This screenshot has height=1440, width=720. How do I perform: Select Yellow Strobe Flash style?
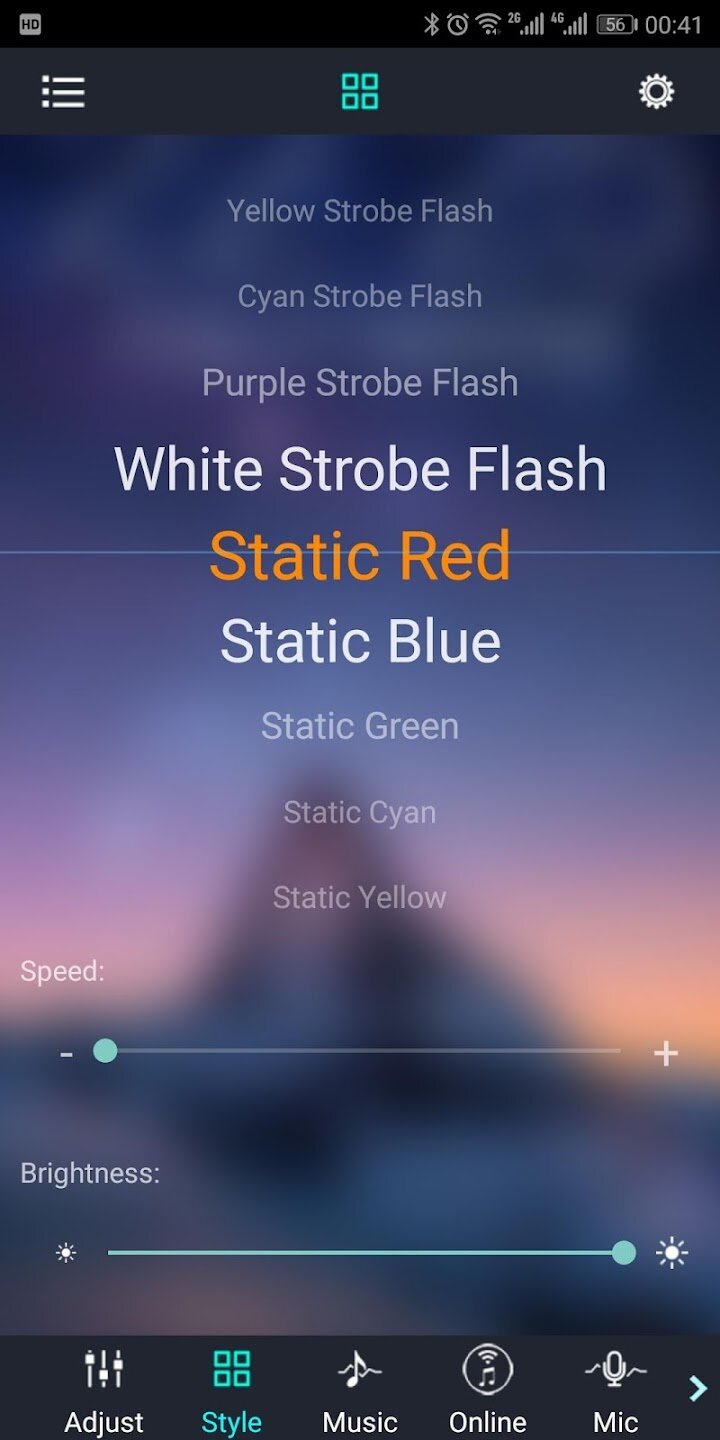360,211
